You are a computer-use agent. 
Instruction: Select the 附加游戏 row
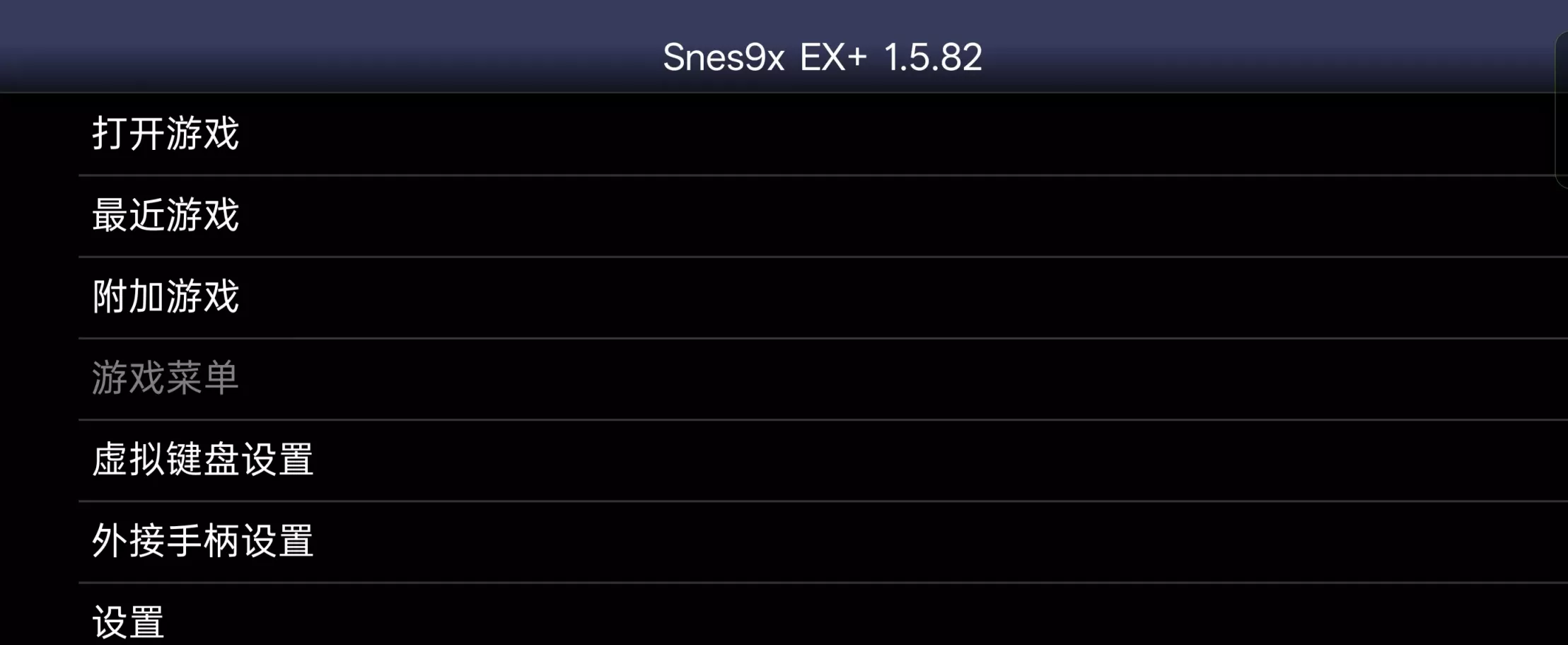(x=165, y=296)
